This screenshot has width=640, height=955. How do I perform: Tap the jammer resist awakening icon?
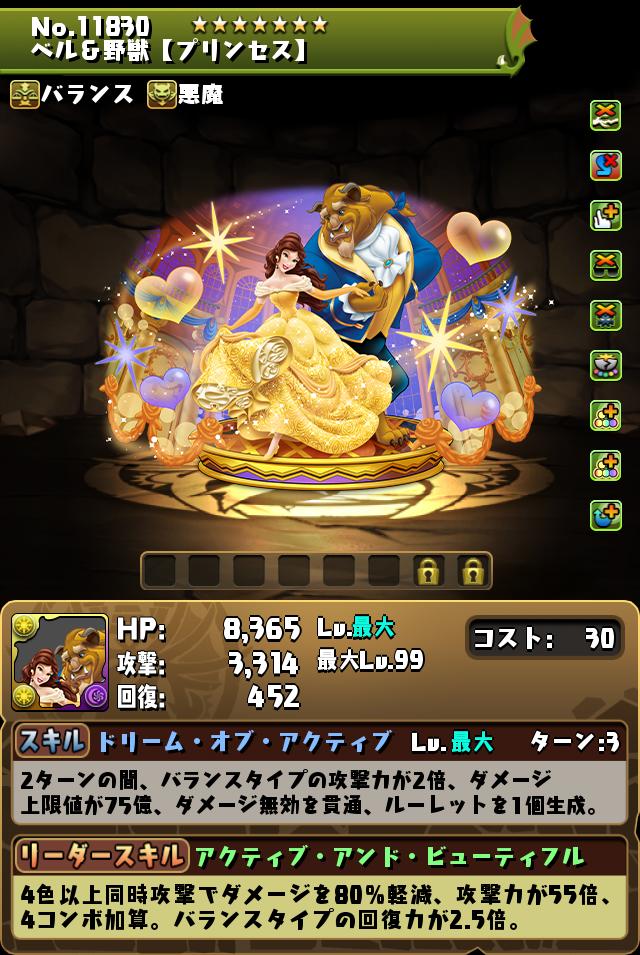click(x=605, y=316)
